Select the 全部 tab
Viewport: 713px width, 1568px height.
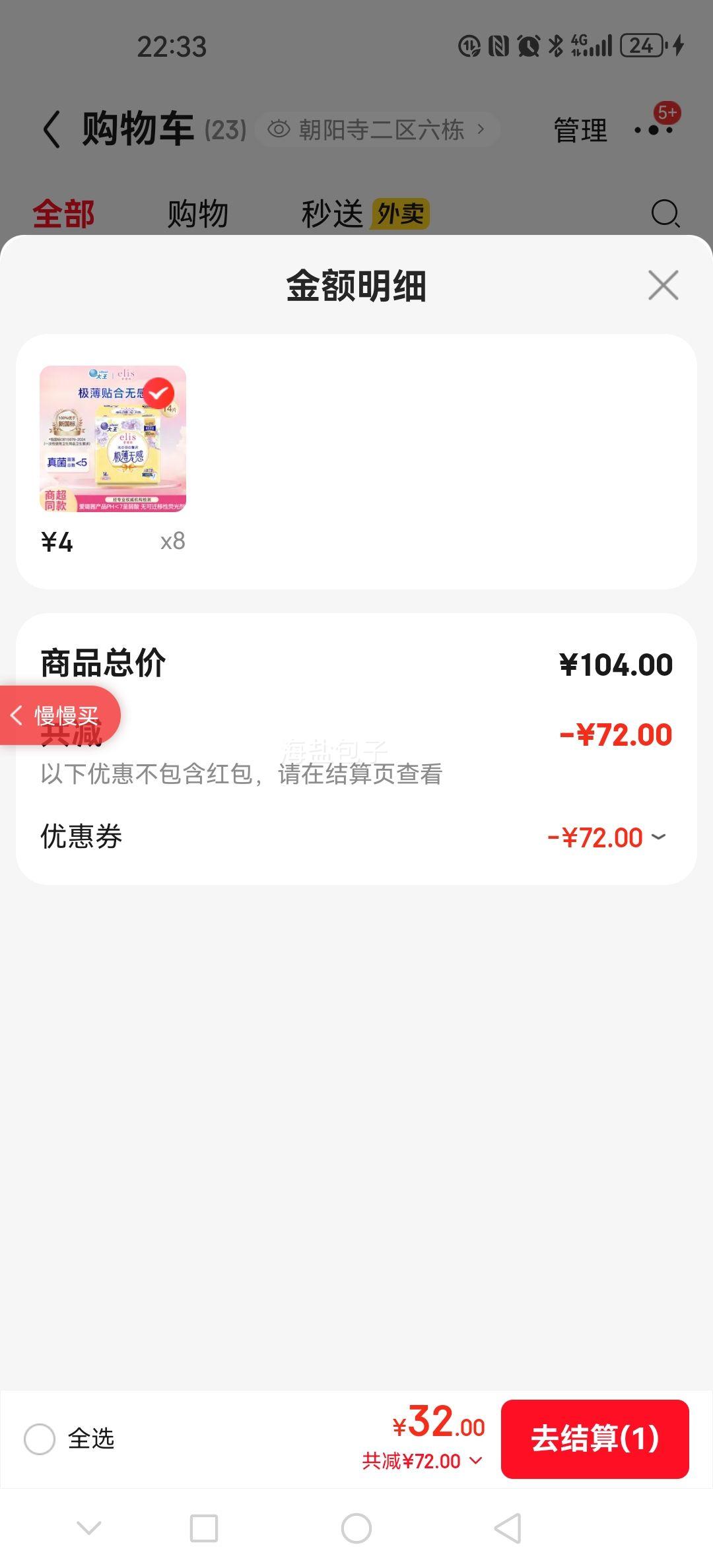click(x=63, y=214)
